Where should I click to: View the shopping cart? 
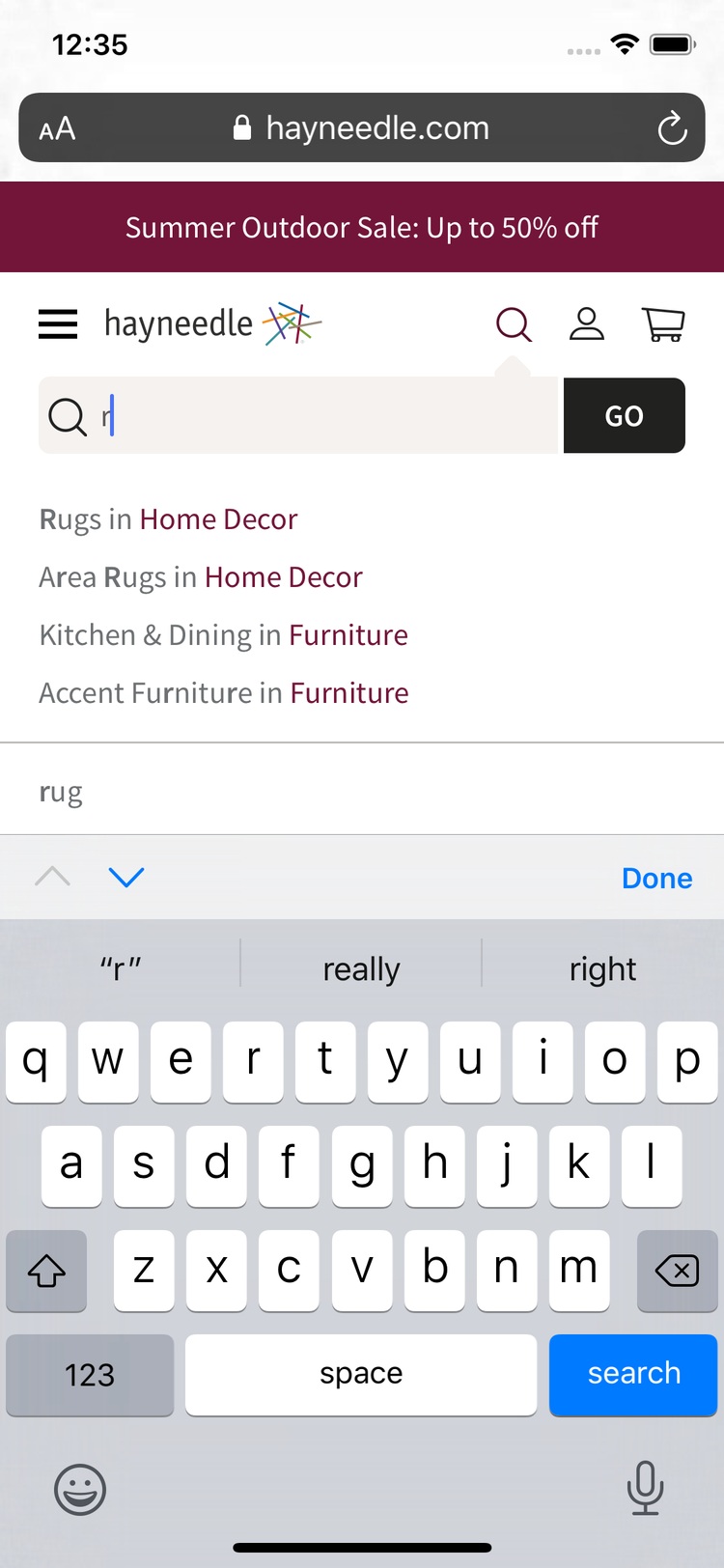click(x=663, y=324)
